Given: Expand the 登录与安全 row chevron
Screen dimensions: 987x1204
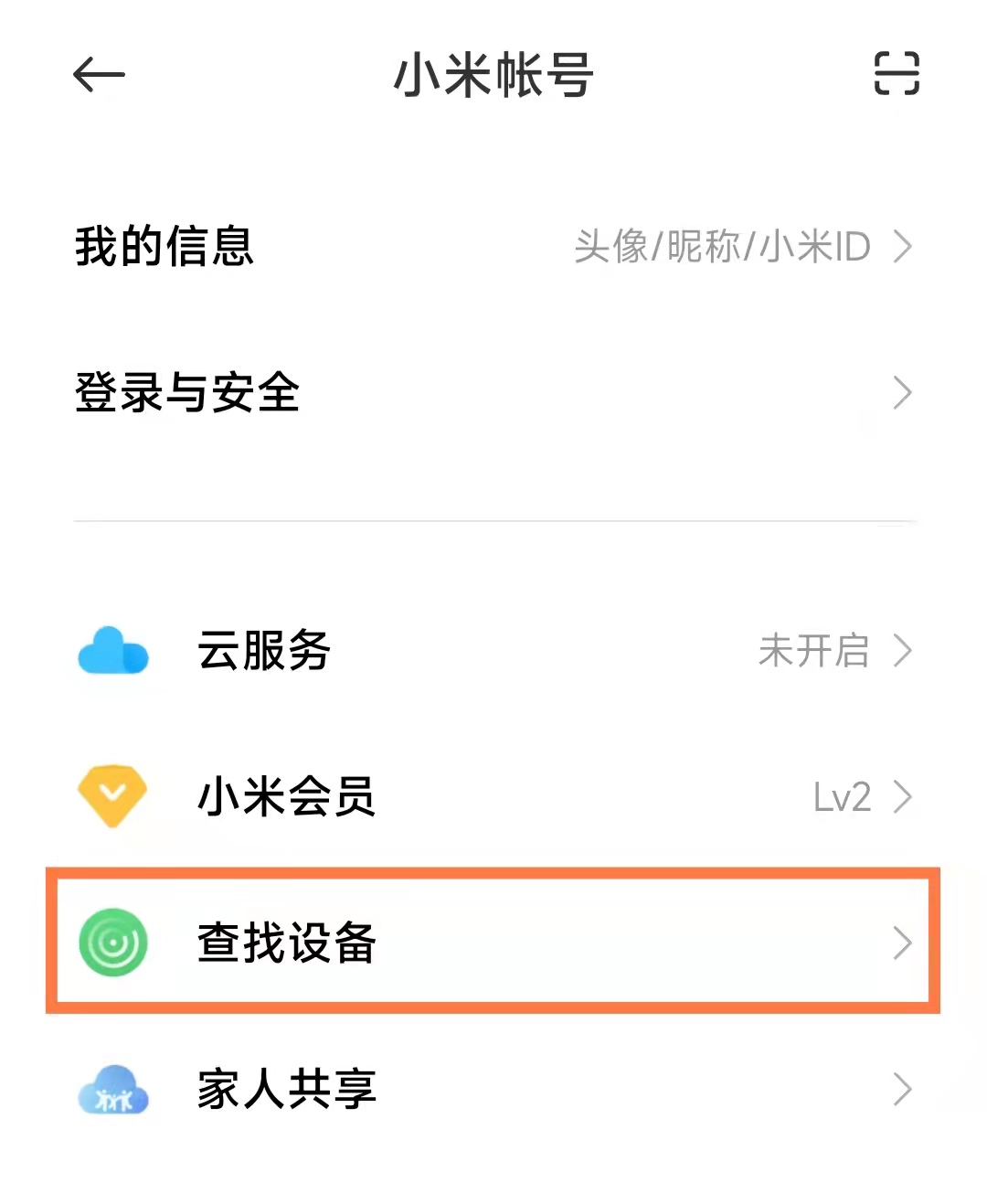Looking at the screenshot, I should pos(903,391).
